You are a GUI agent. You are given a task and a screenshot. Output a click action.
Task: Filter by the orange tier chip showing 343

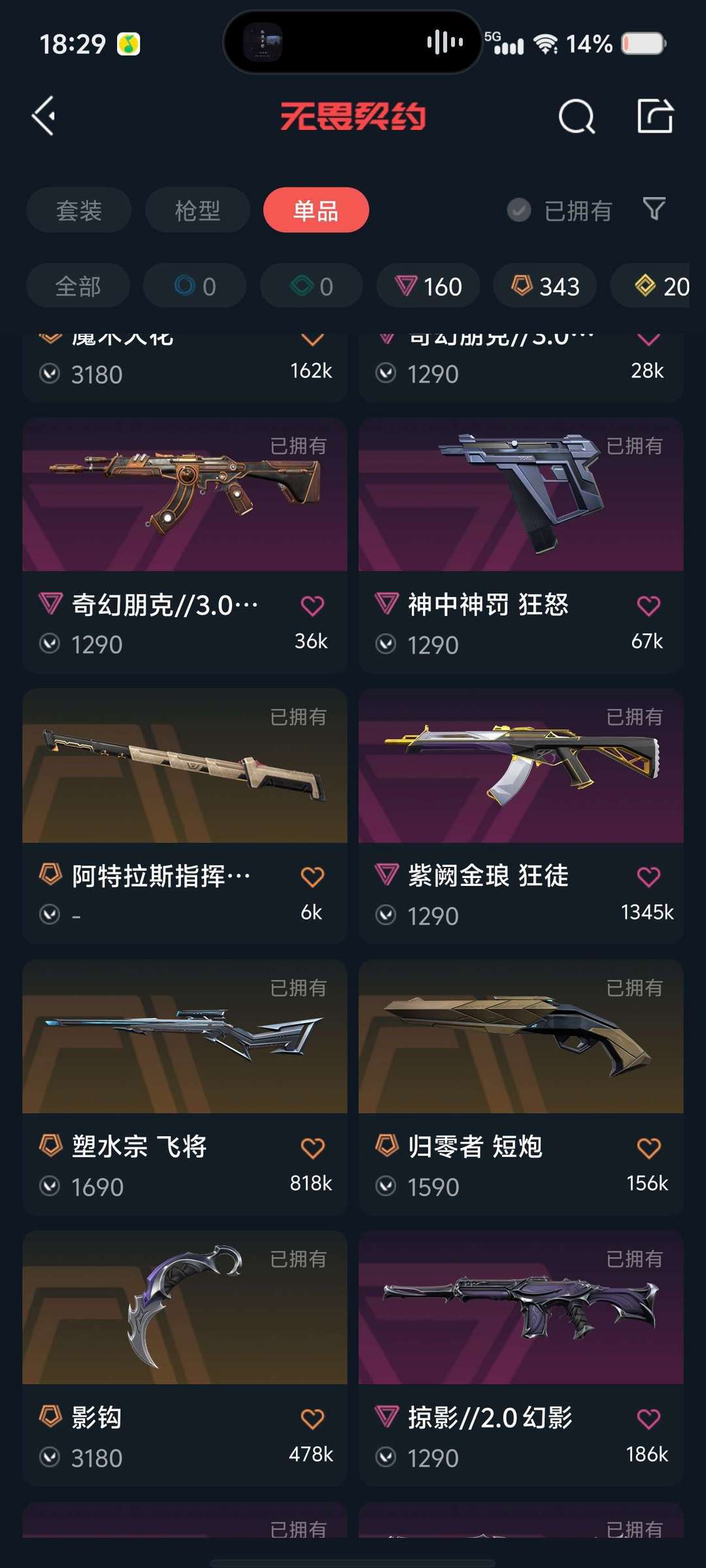(x=545, y=286)
